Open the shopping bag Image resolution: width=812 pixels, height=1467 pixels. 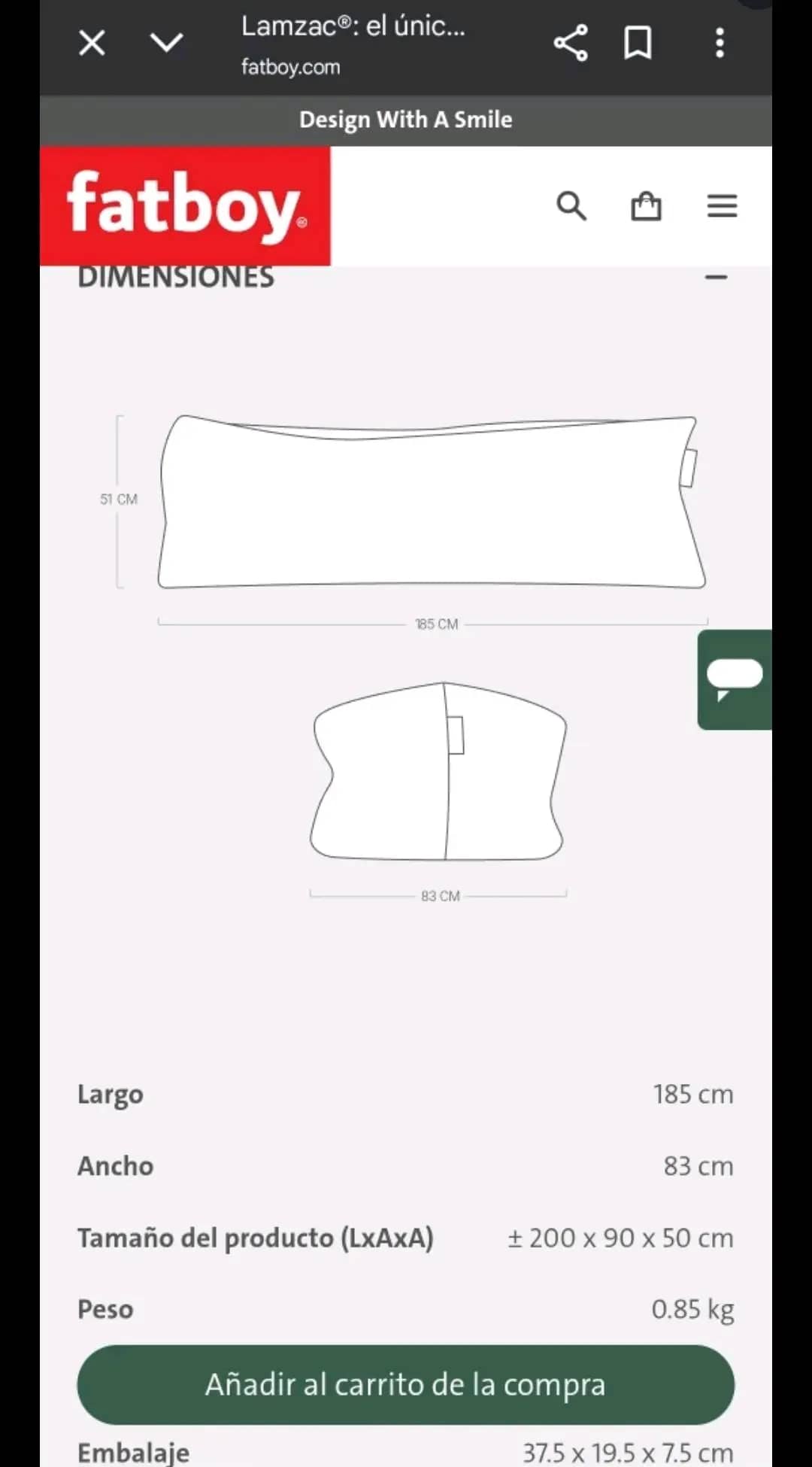click(x=646, y=205)
